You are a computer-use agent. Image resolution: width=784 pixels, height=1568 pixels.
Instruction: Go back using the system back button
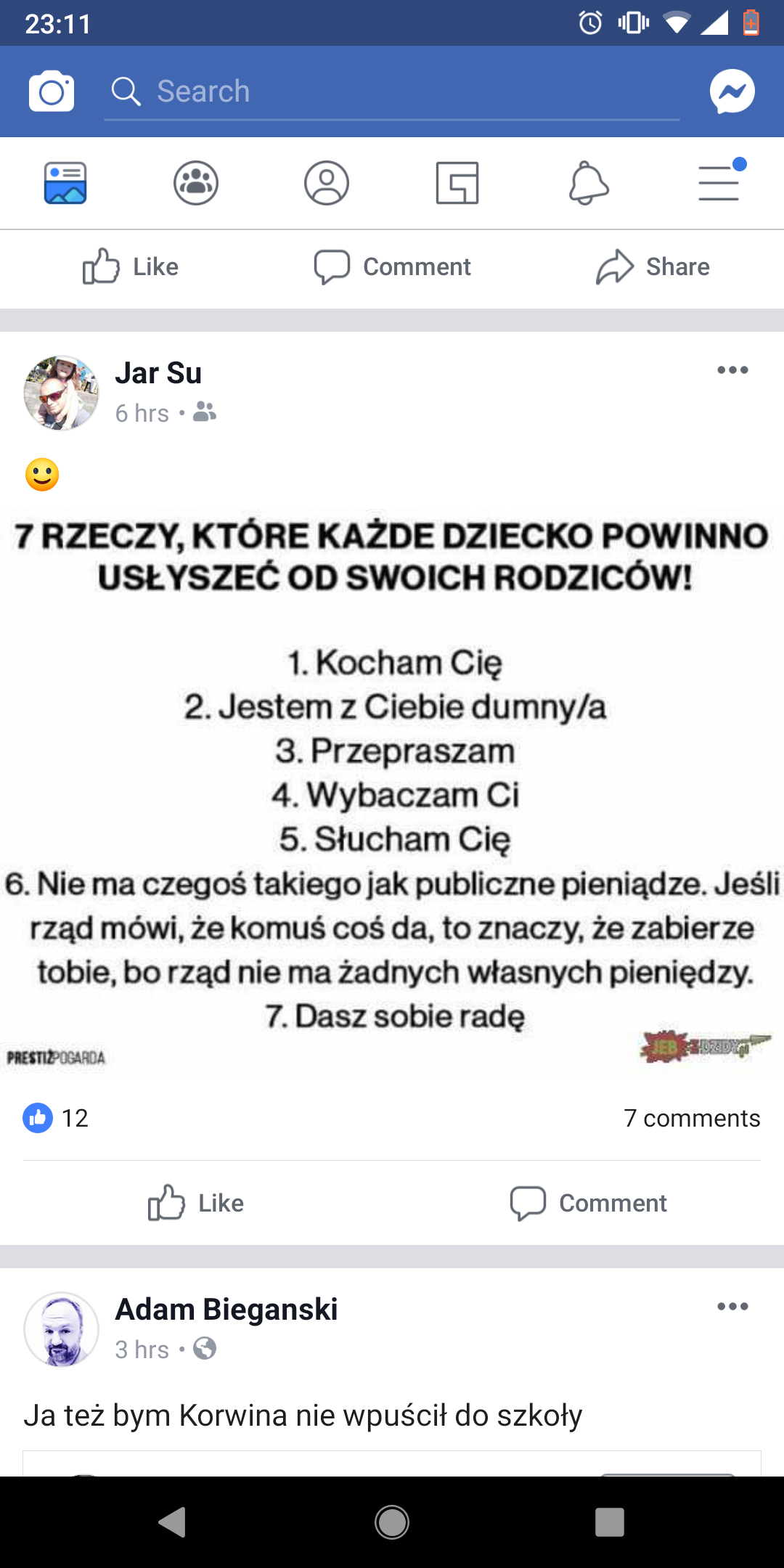pos(173,1522)
